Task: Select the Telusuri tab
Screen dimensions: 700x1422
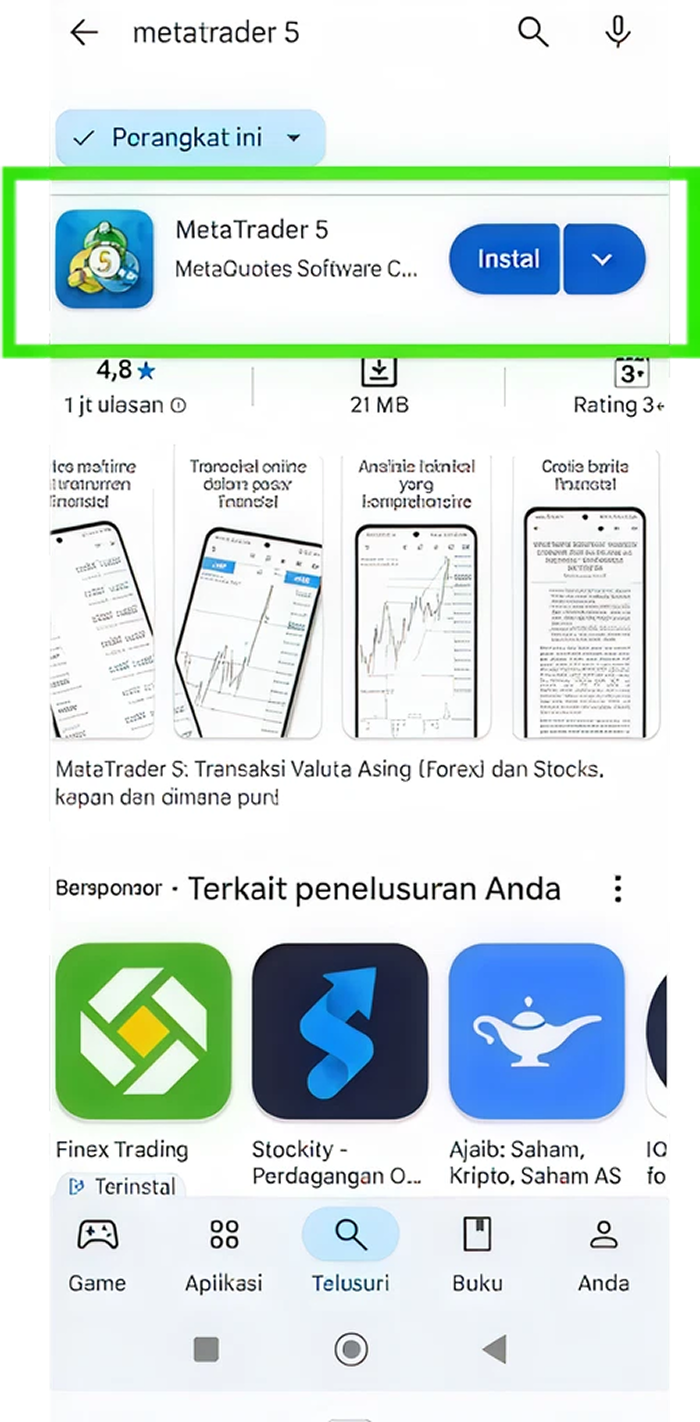Action: [350, 1255]
